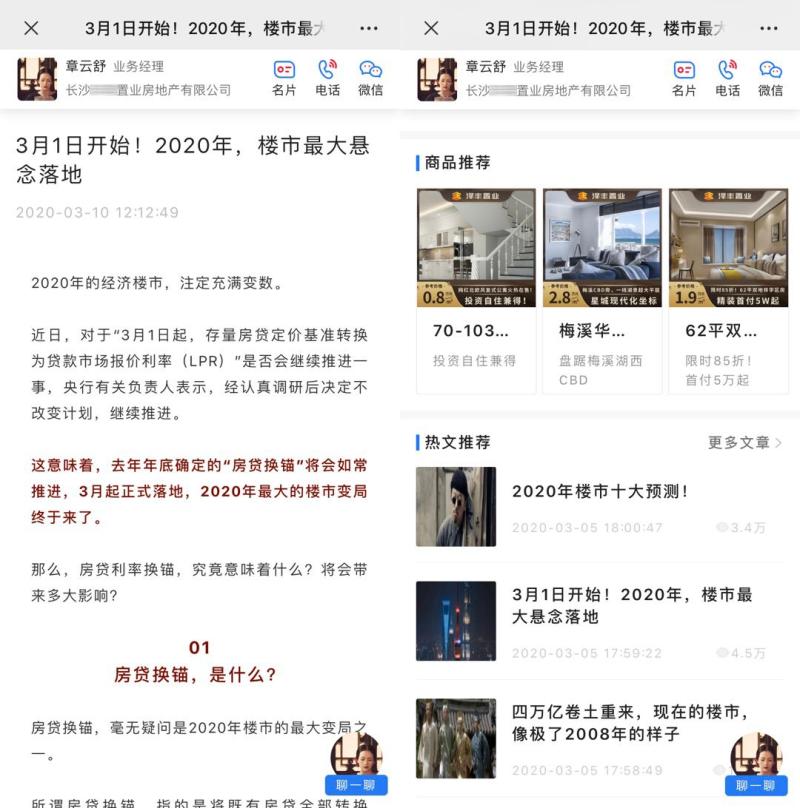Open the 62平双 property card
Image resolution: width=800 pixels, height=808 pixels.
(x=728, y=290)
